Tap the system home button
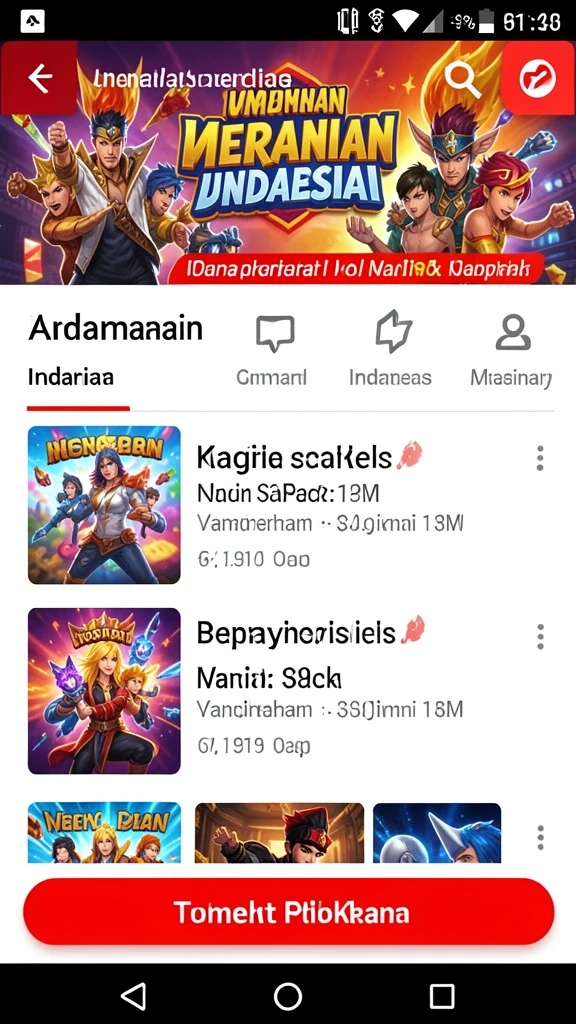Screen dimensions: 576x1024 (288, 997)
